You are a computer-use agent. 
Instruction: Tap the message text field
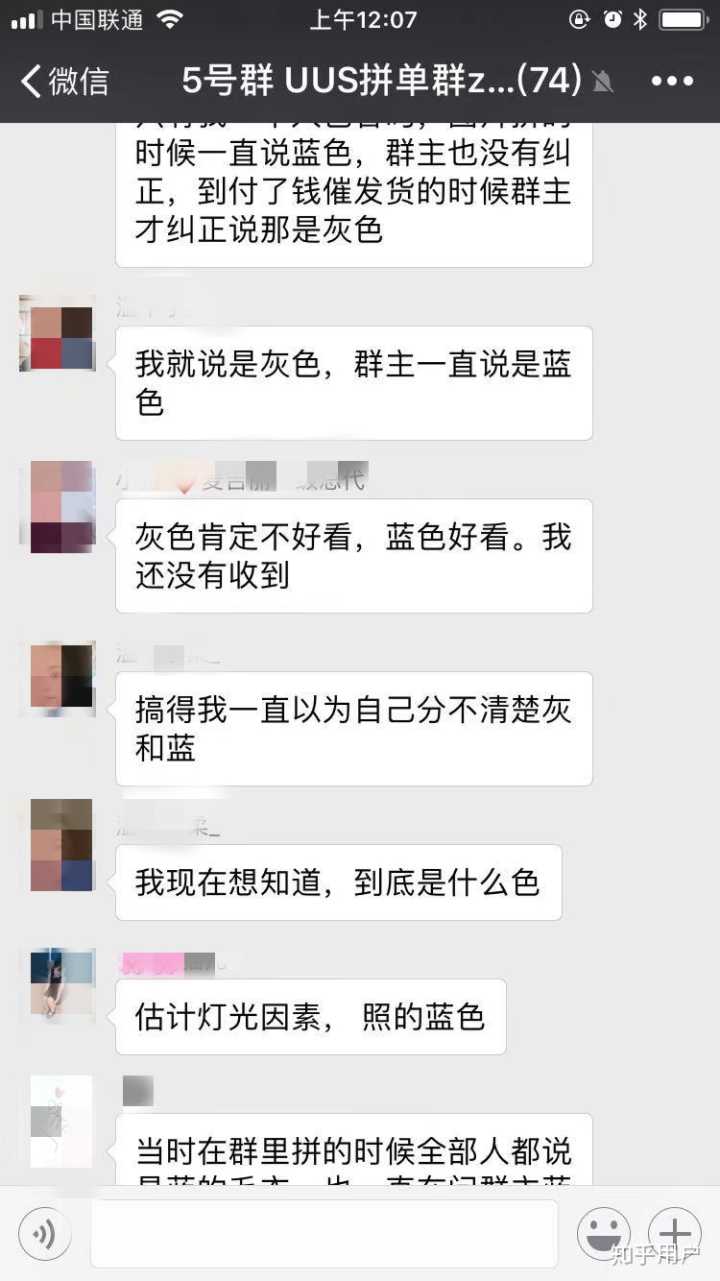(x=323, y=1234)
